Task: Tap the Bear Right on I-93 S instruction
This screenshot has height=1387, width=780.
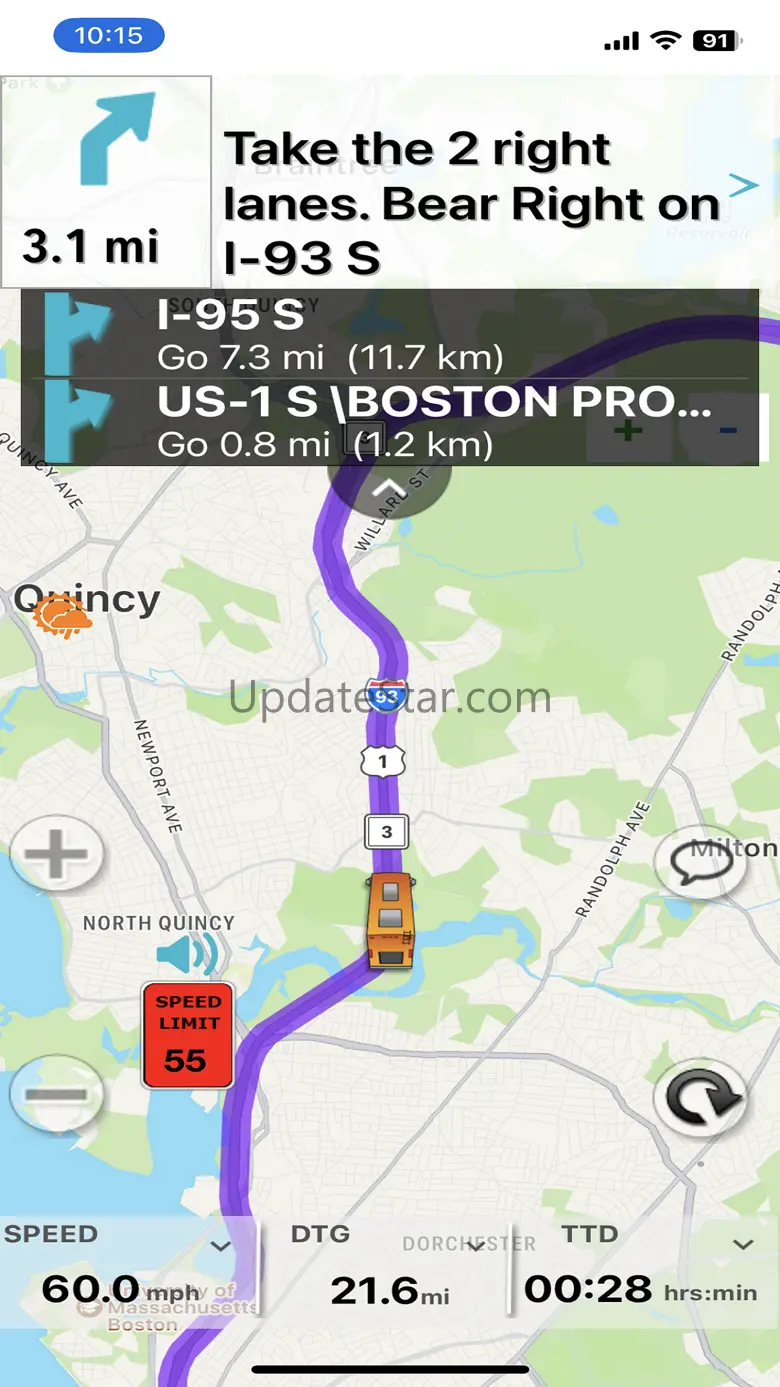Action: [x=470, y=203]
